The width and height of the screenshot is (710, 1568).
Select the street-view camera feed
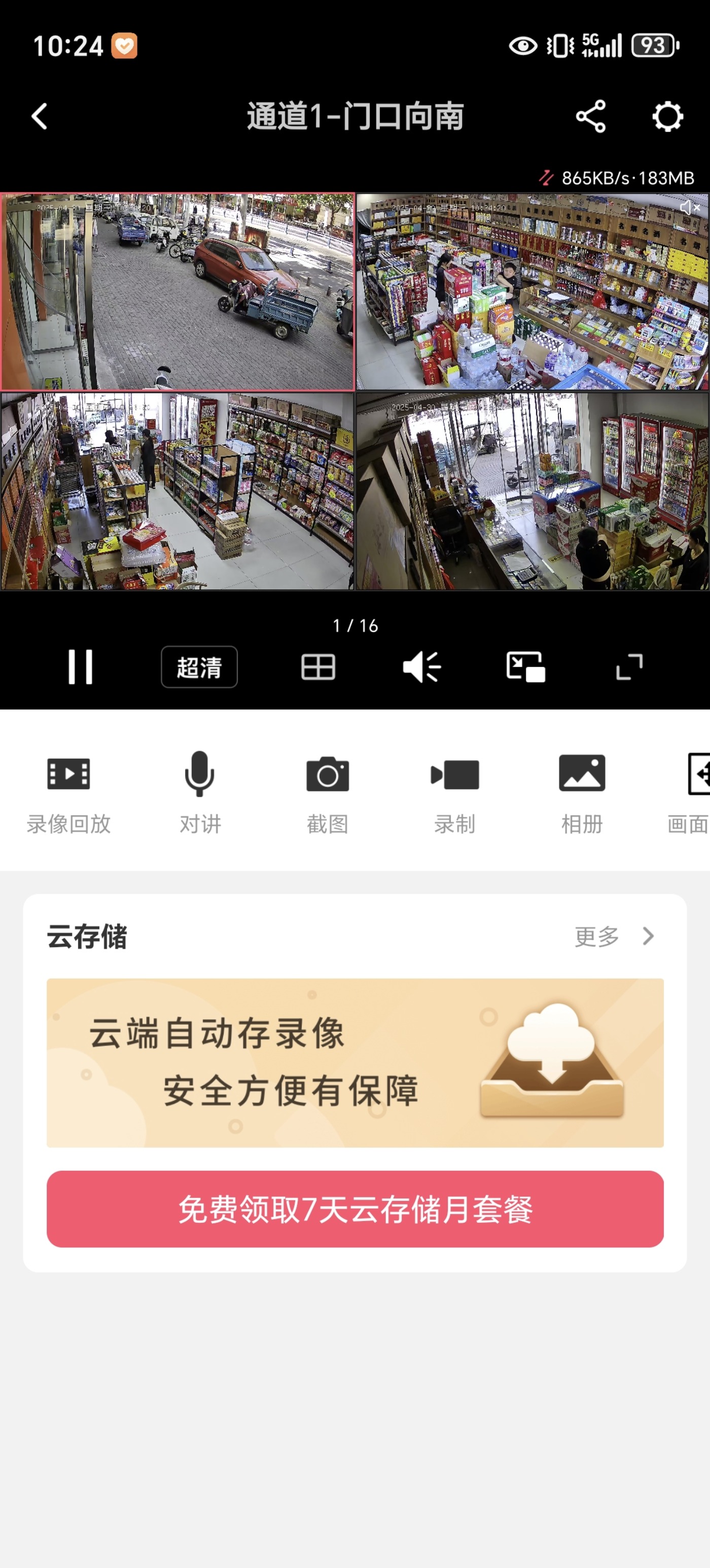tap(177, 291)
